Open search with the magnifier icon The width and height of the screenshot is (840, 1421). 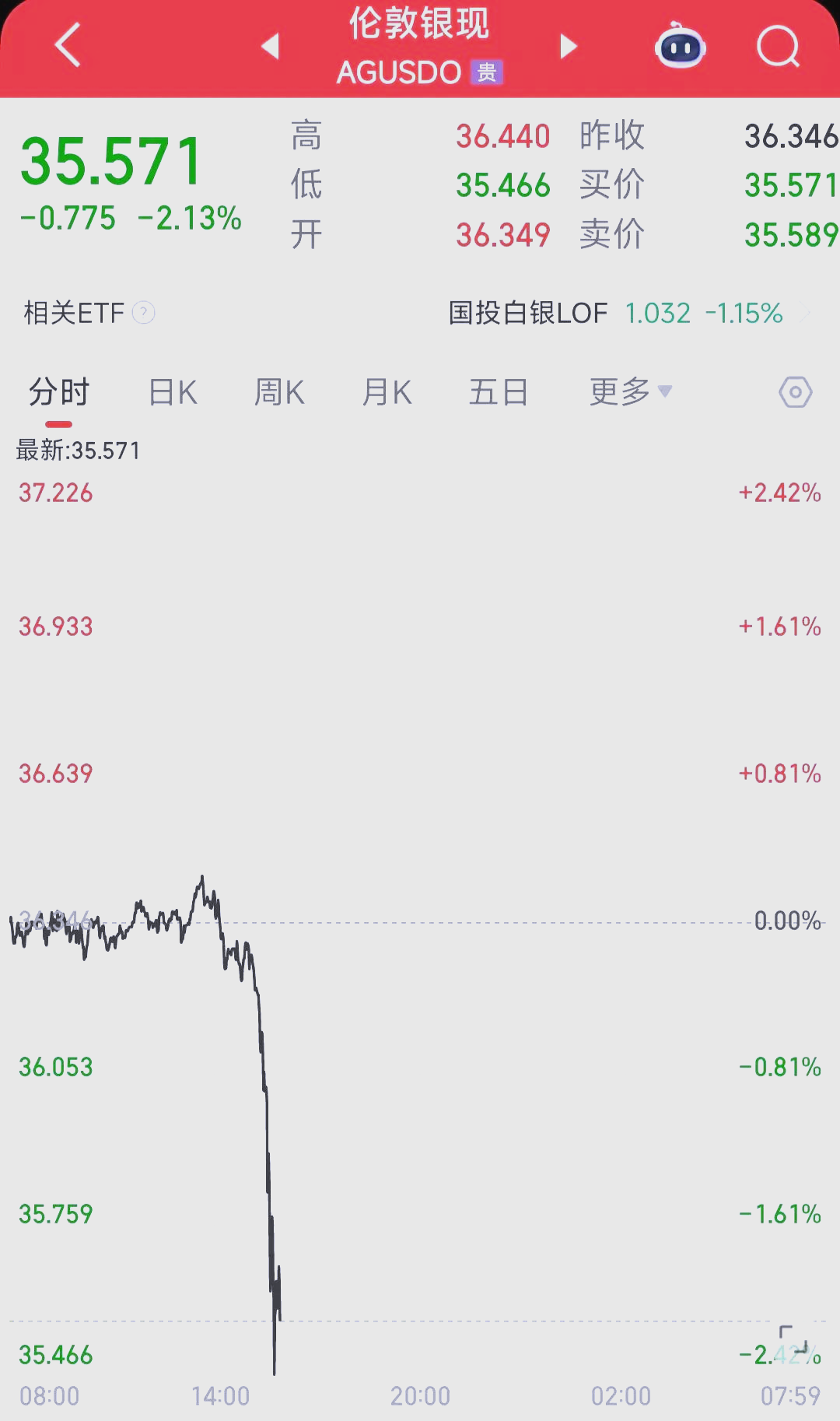click(777, 47)
